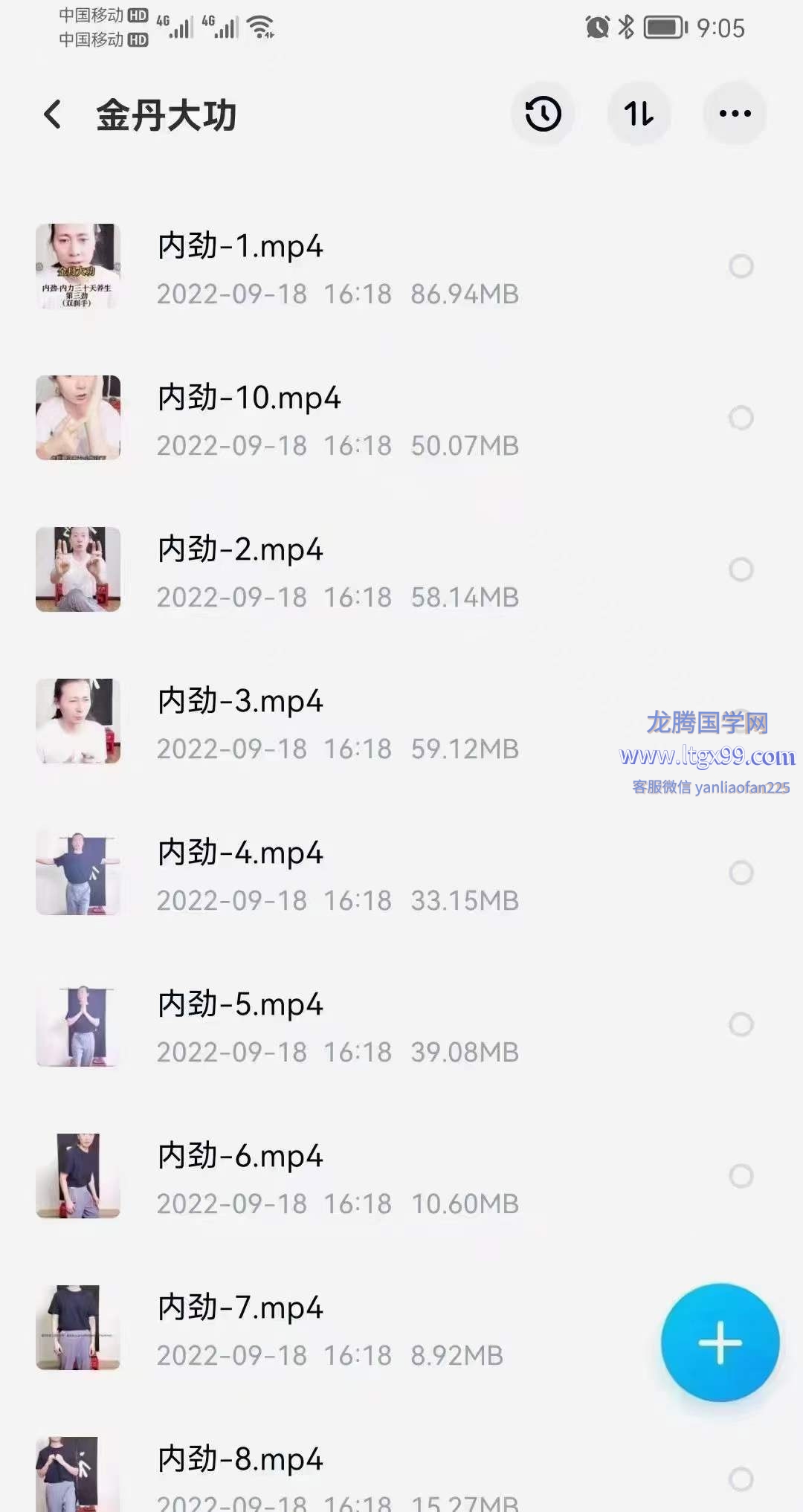Open the recent history clock icon
Image resolution: width=803 pixels, height=1512 pixels.
pos(543,114)
